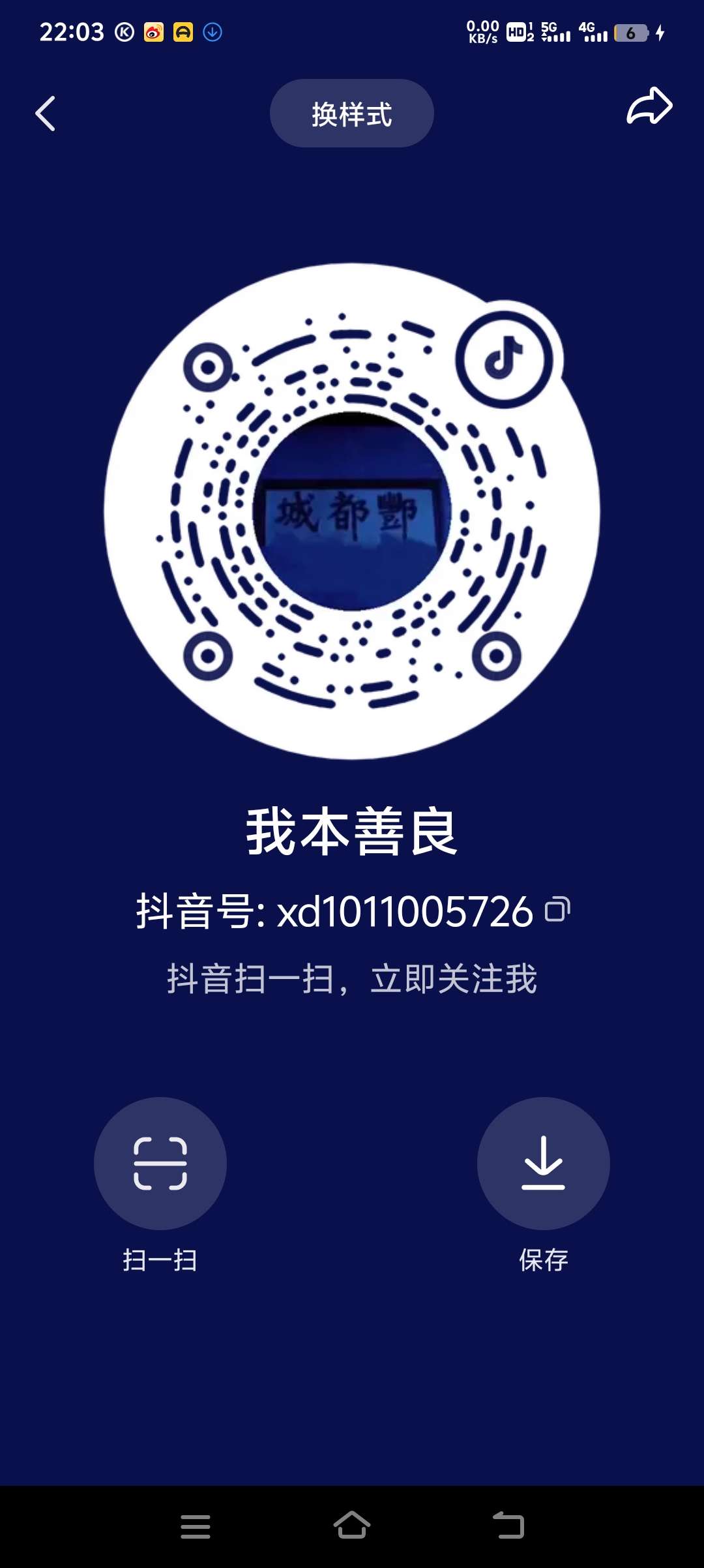Open the system recent apps menu
This screenshot has height=1568, width=704.
(x=195, y=1527)
